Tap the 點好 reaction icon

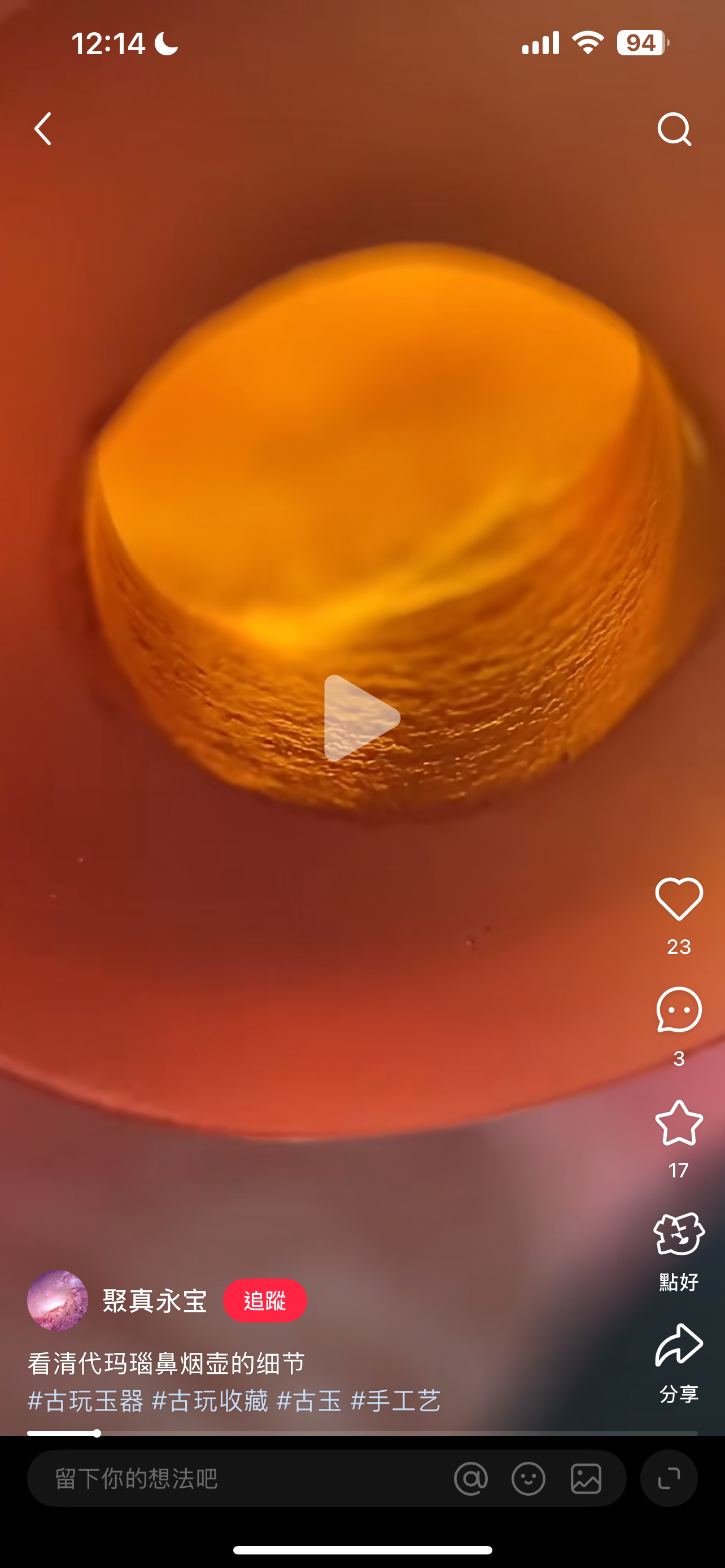(x=679, y=1234)
